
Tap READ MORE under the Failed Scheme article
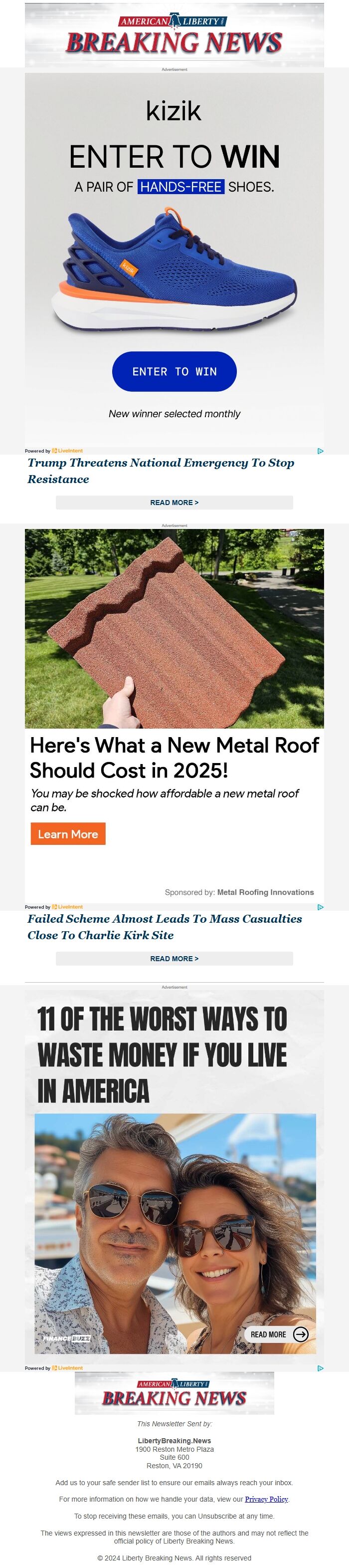tap(174, 958)
